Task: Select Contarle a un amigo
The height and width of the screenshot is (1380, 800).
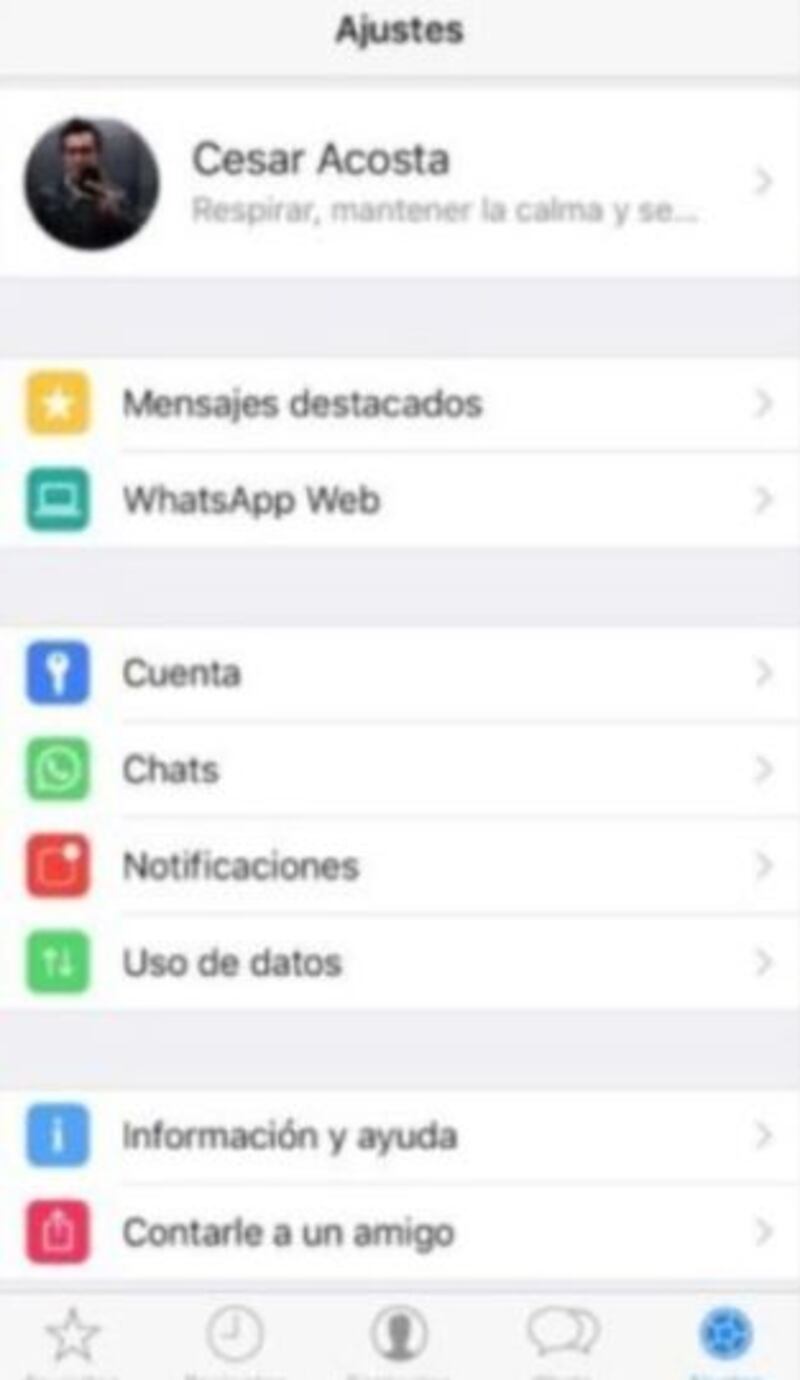Action: point(400,1232)
